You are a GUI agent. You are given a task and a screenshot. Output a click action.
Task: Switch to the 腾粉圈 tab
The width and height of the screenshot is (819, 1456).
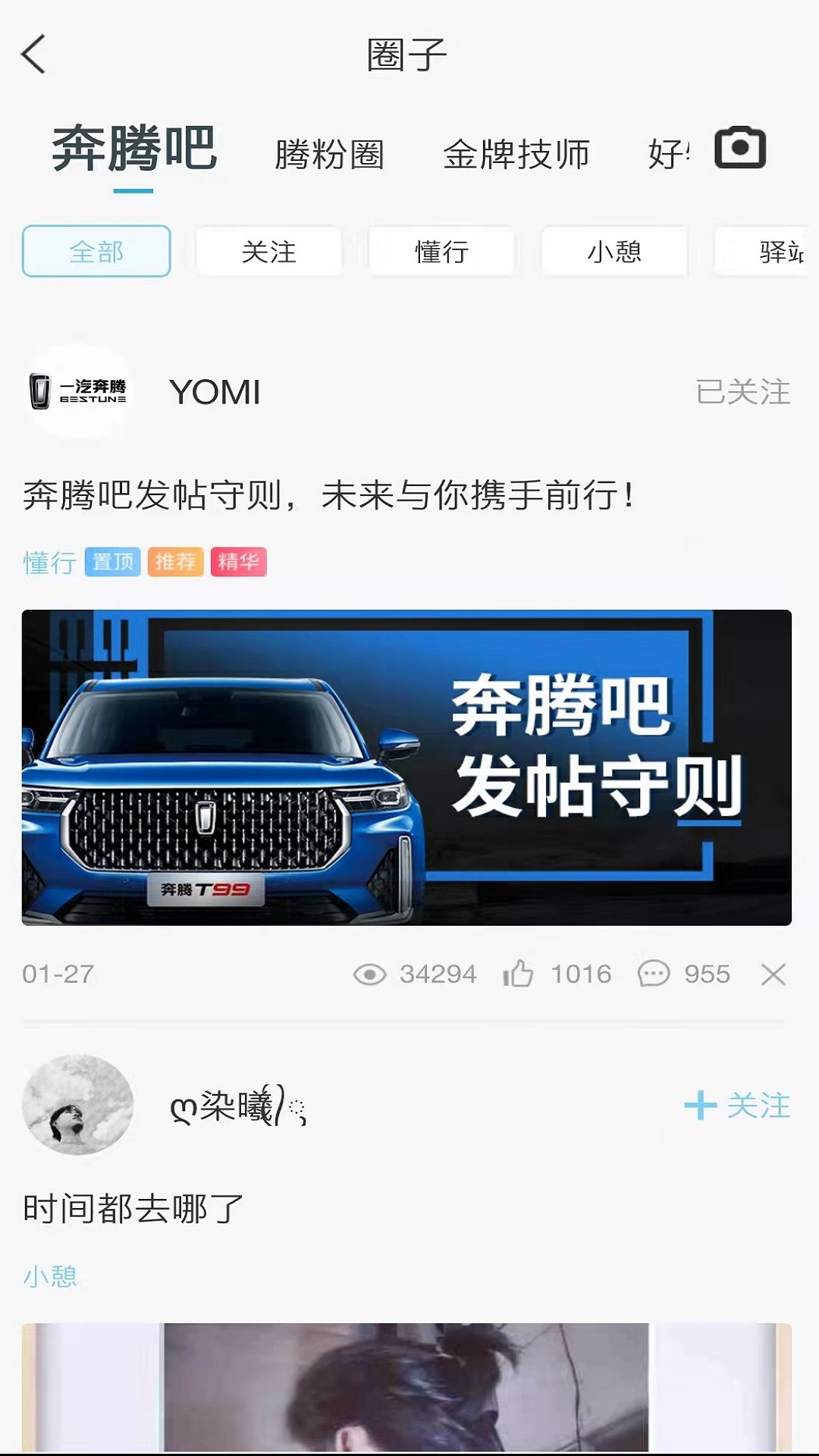pos(330,155)
